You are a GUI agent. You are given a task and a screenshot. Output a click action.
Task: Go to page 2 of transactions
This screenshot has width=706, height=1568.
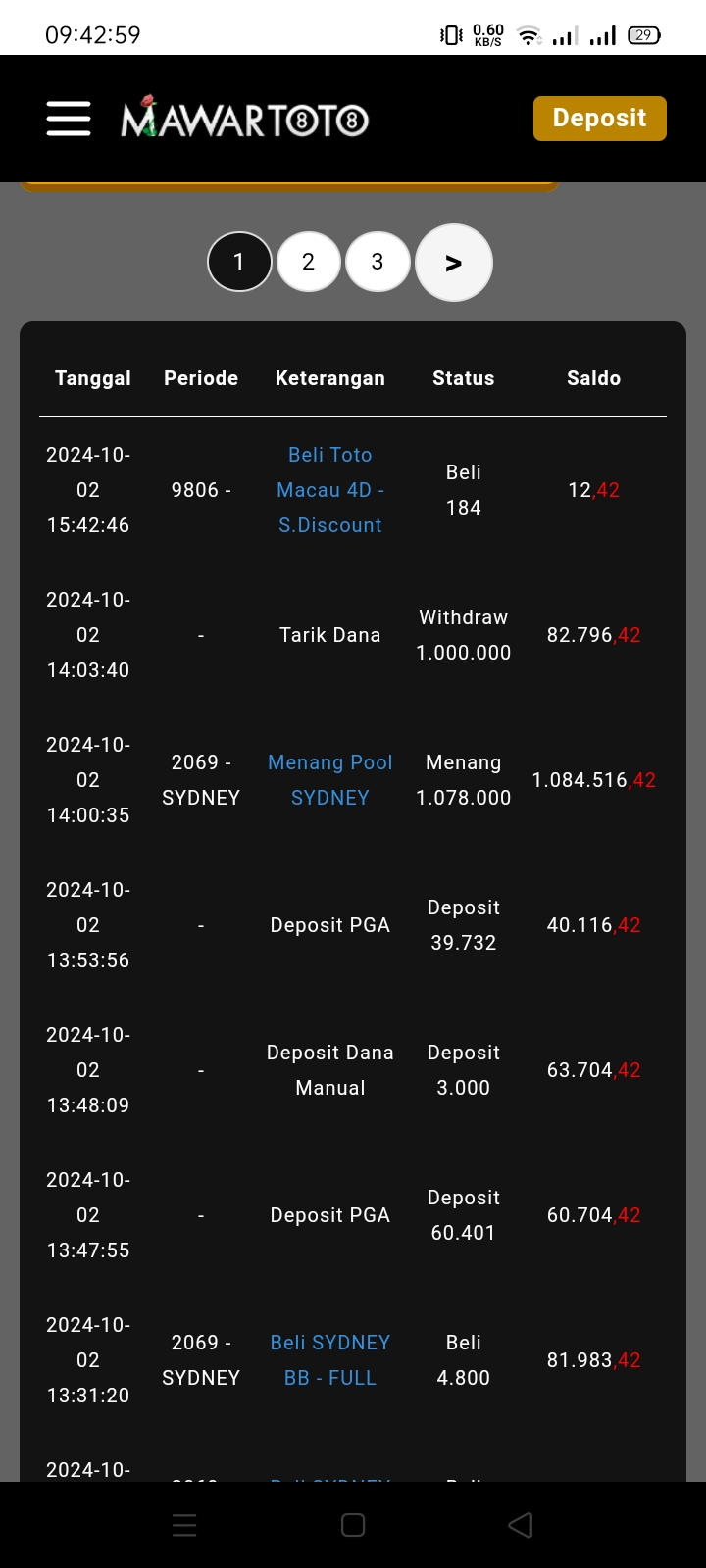coord(308,262)
